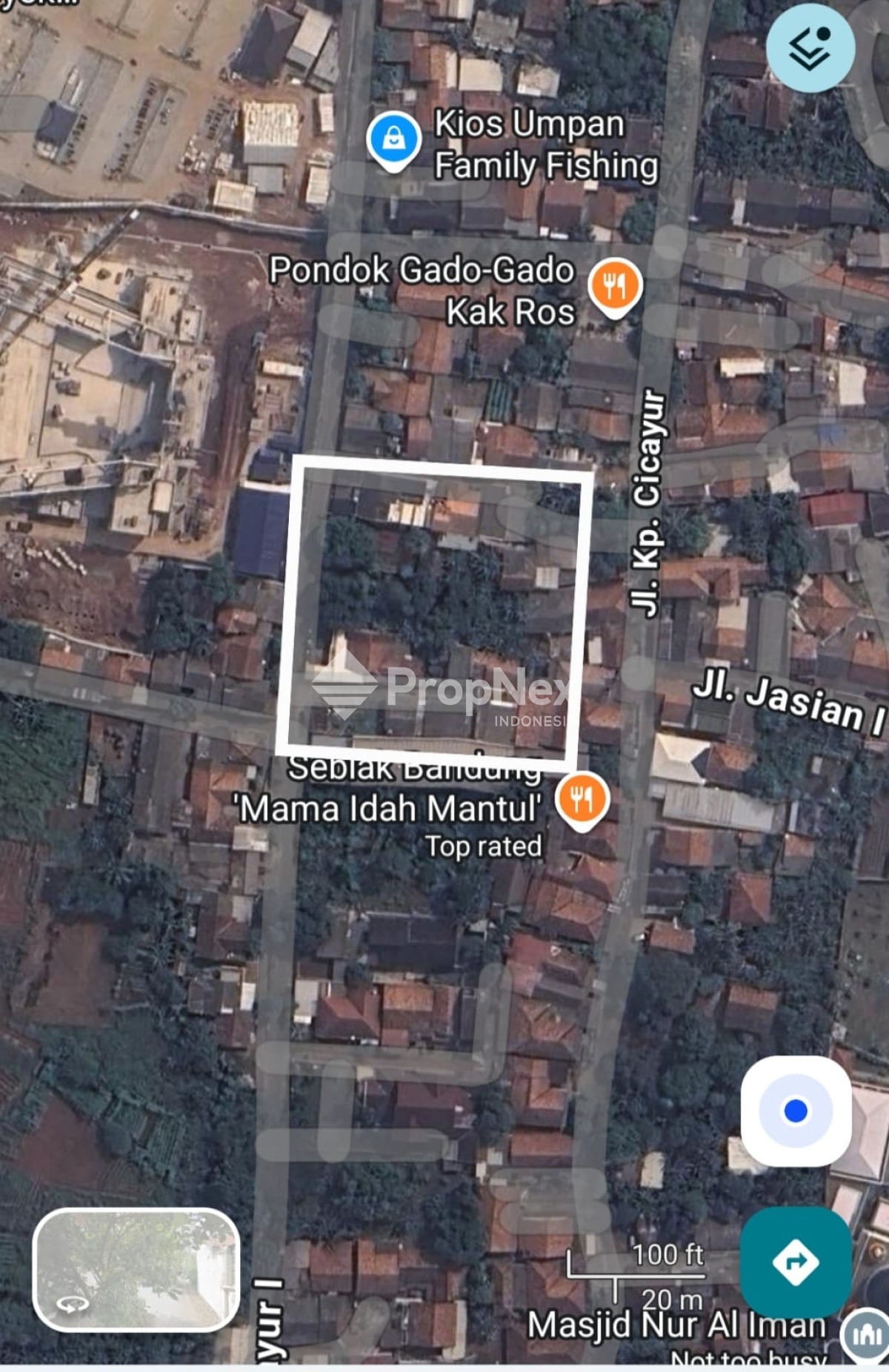The height and width of the screenshot is (1372, 889).
Task: Open the Street View preview thumbnail
Action: click(x=136, y=1269)
